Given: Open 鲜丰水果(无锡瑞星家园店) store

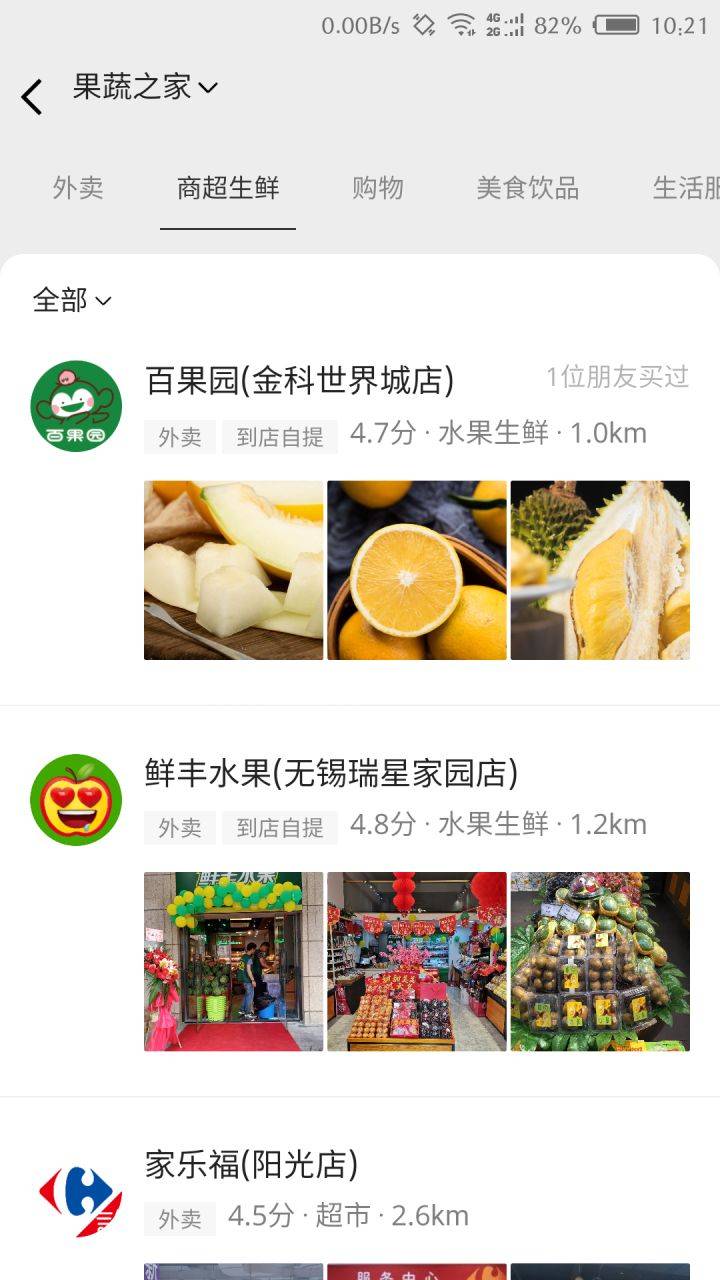Looking at the screenshot, I should click(332, 773).
